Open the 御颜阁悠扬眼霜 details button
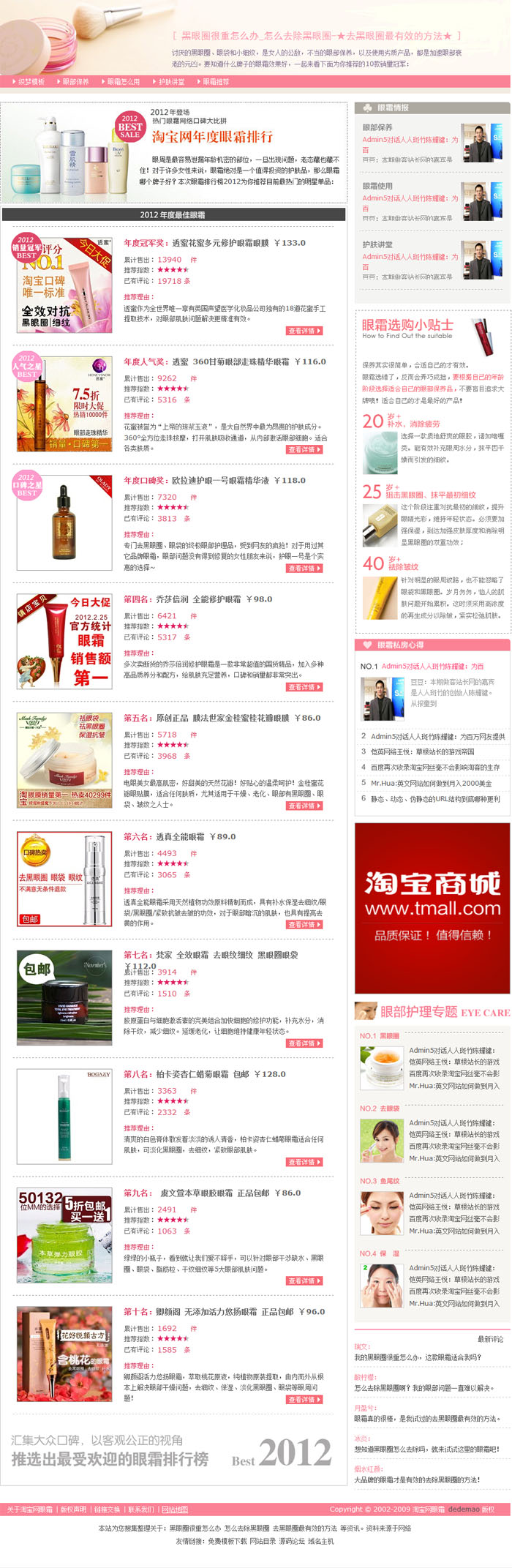This screenshot has height=1568, width=512. click(304, 1400)
